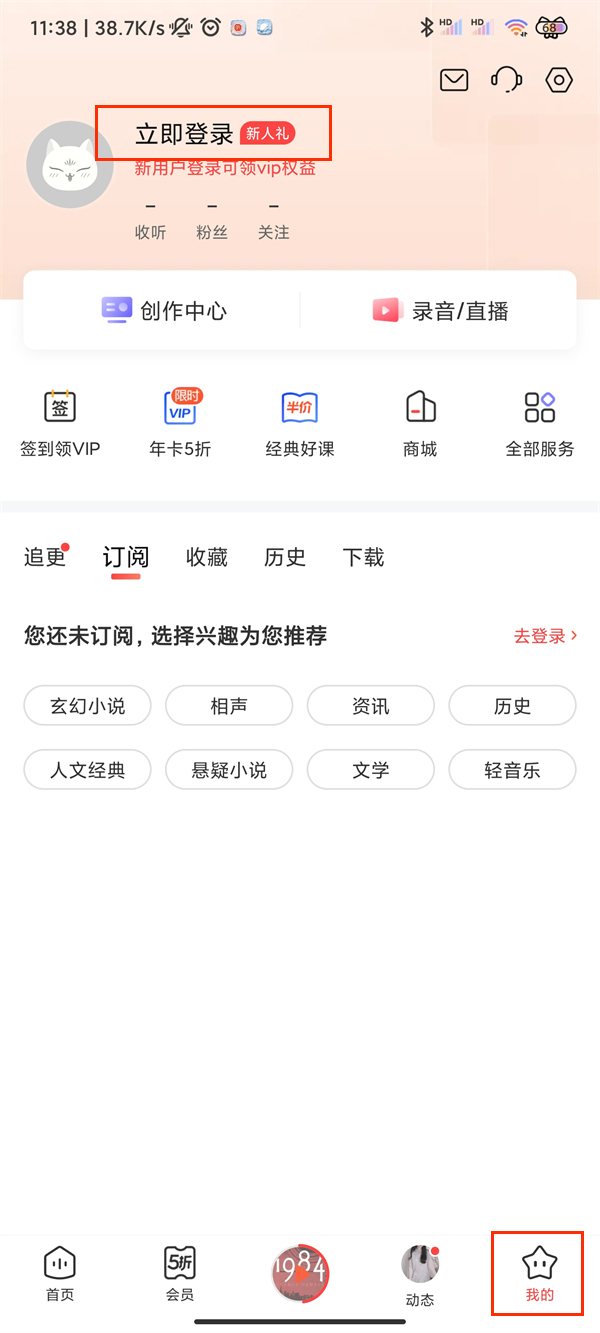Image resolution: width=600 pixels, height=1333 pixels.
Task: Tap 立即登录 to log in
Action: tap(184, 134)
